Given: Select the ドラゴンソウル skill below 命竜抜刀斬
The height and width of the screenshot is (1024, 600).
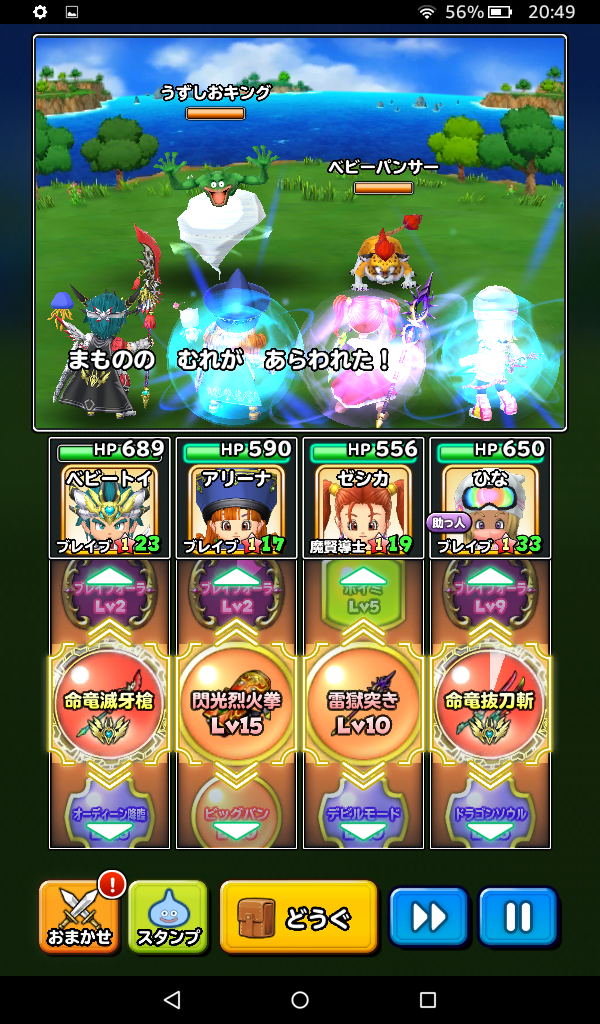Looking at the screenshot, I should (x=490, y=814).
